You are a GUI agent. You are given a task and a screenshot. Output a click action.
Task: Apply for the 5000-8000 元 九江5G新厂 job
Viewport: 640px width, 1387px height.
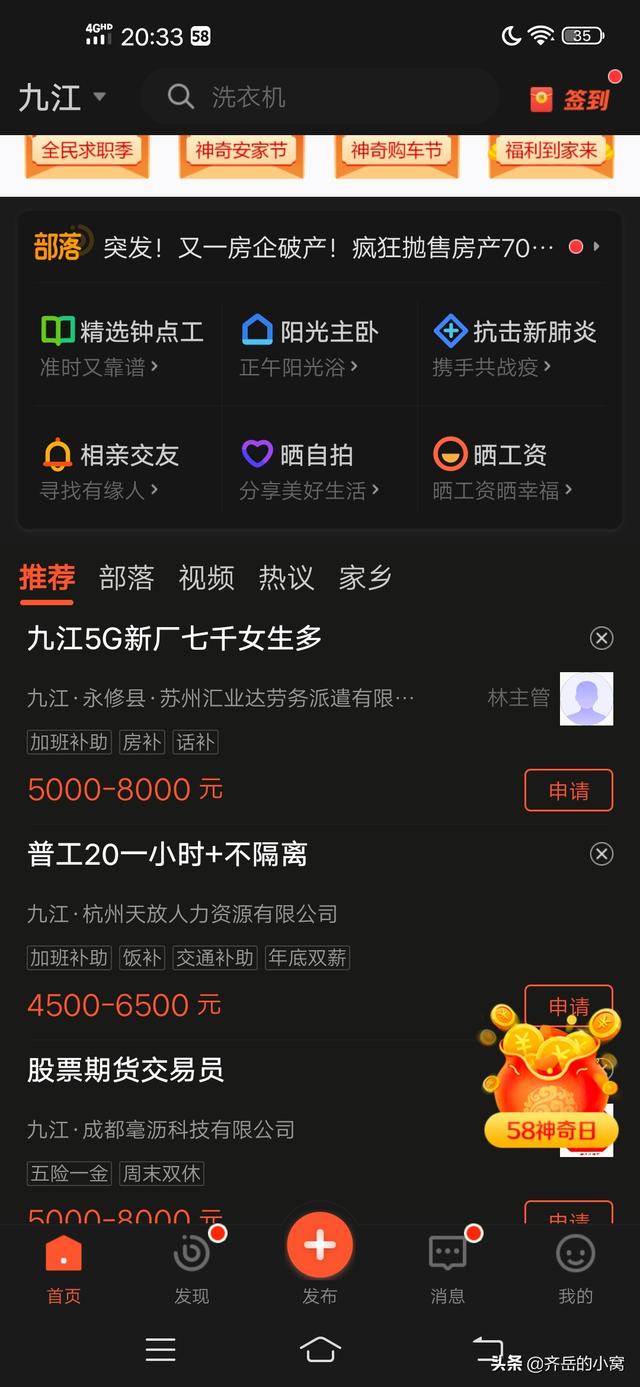click(x=568, y=791)
